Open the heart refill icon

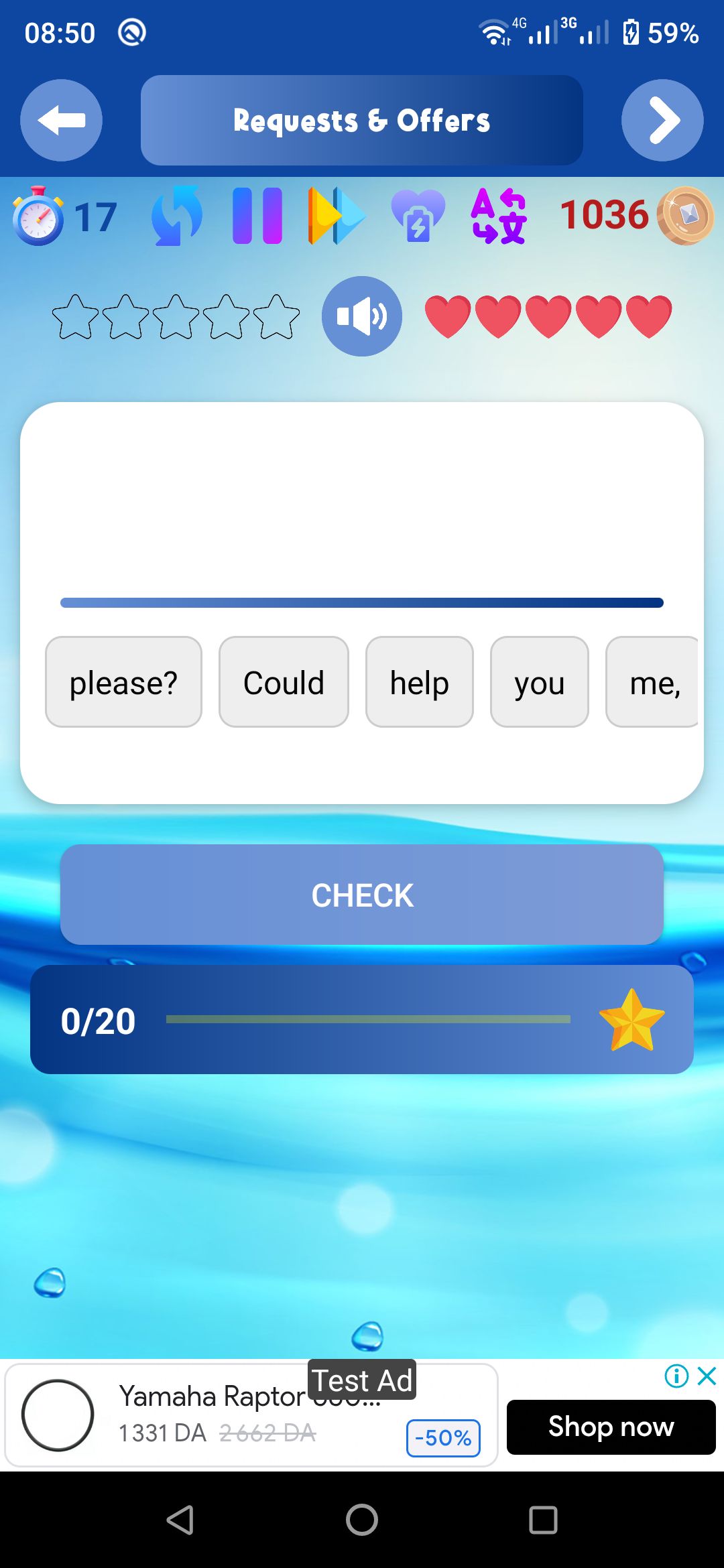[418, 216]
